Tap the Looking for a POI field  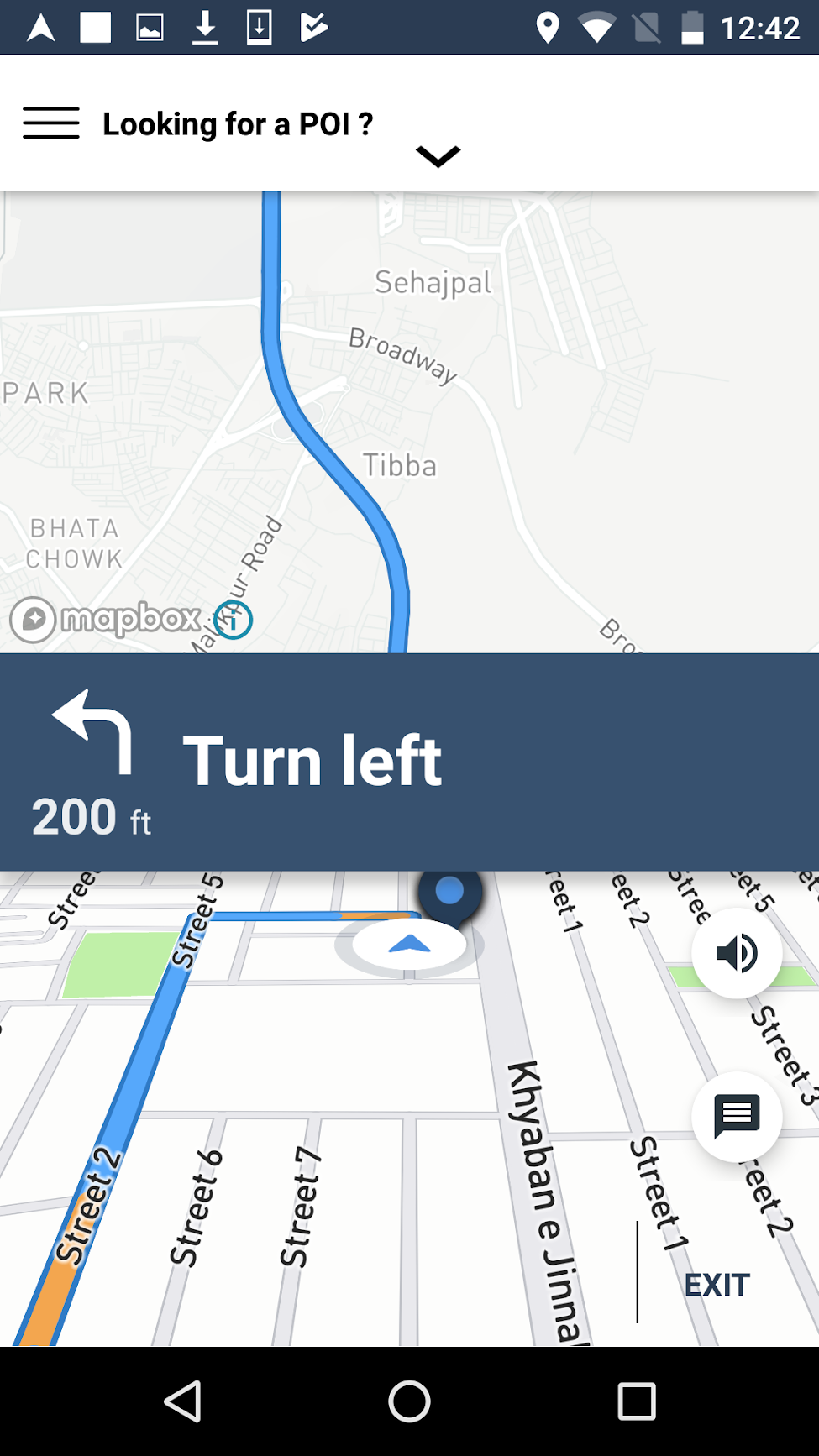(x=237, y=123)
